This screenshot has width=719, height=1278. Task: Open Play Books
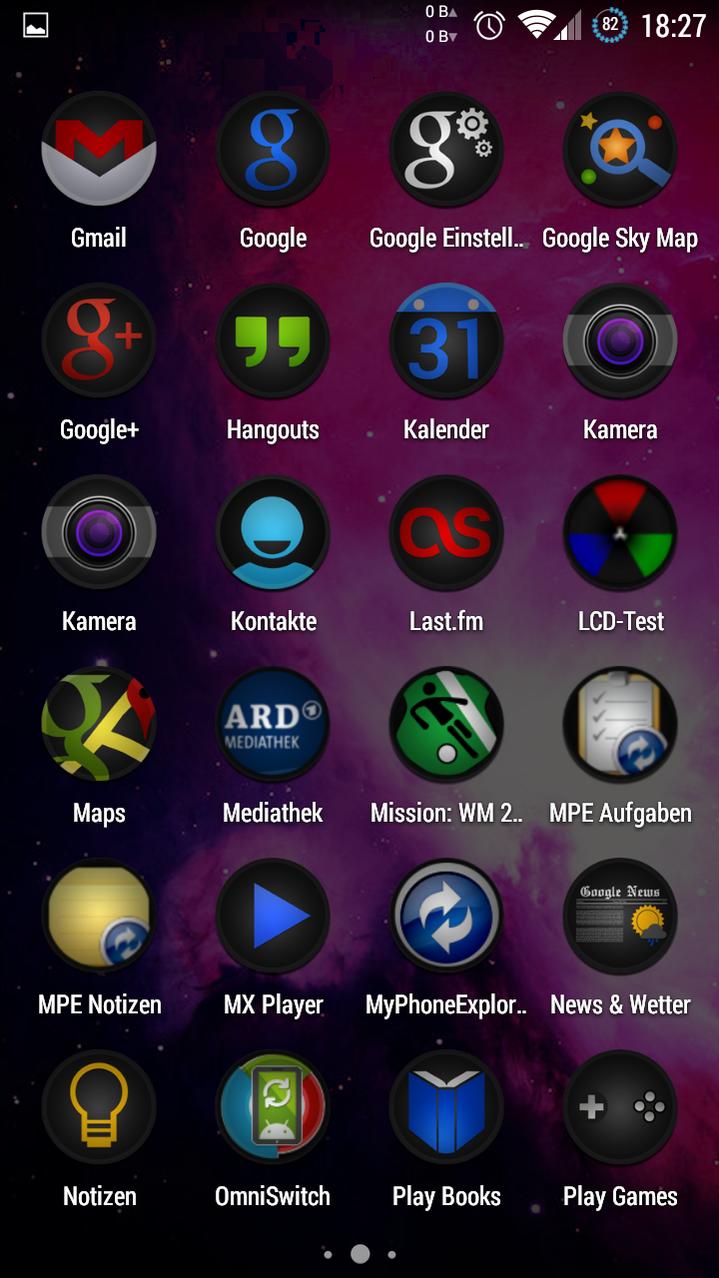click(x=446, y=1108)
